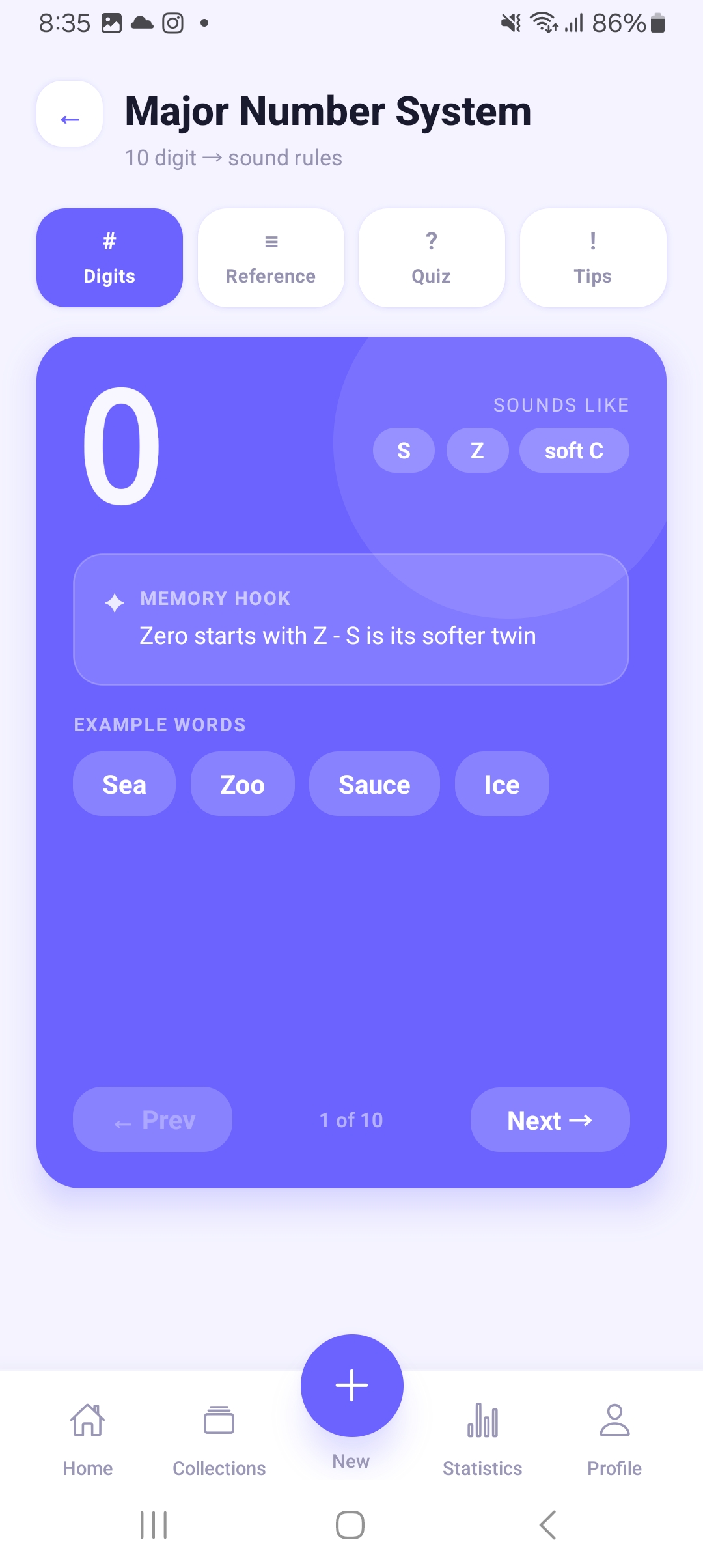Image resolution: width=703 pixels, height=1568 pixels.
Task: Switch to the Reference tab
Action: pyautogui.click(x=271, y=258)
